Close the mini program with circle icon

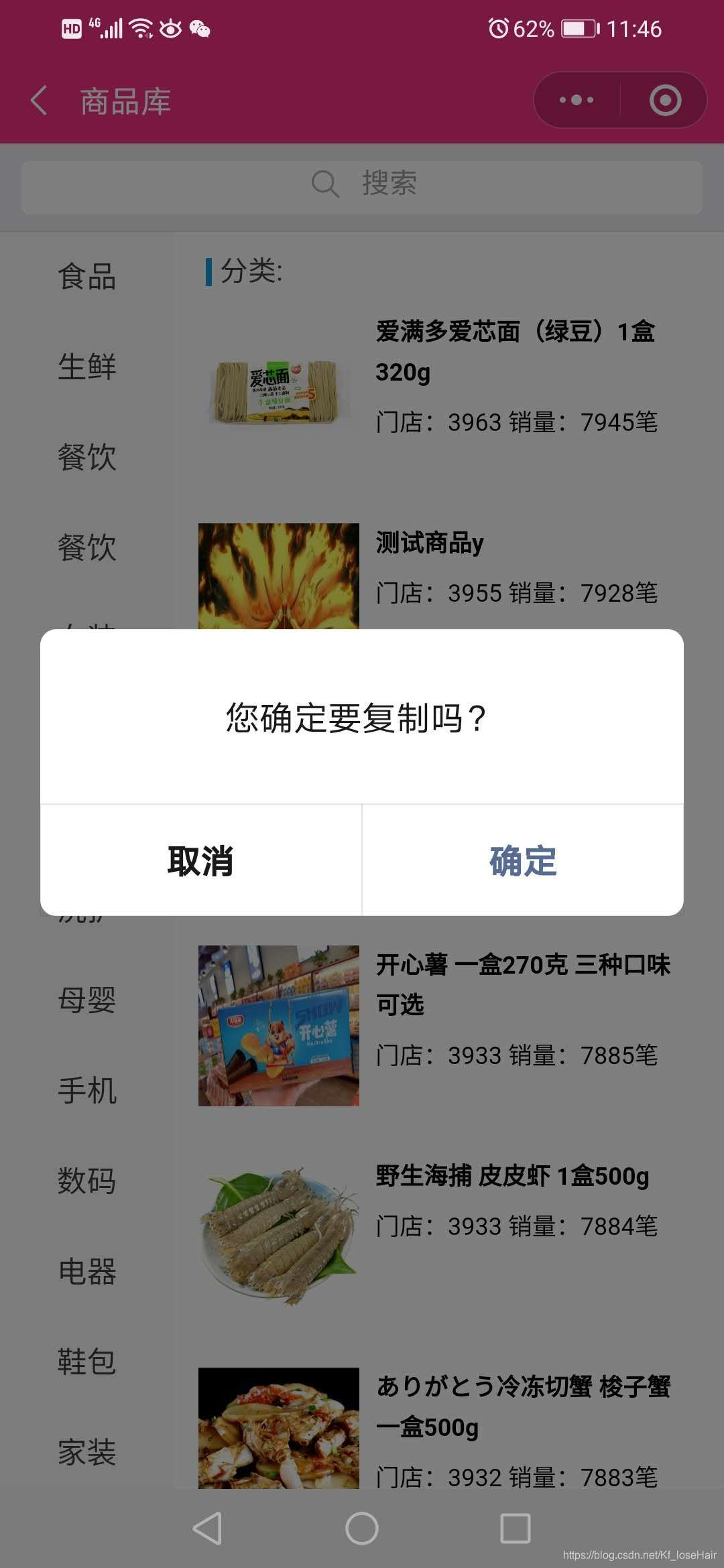point(665,101)
